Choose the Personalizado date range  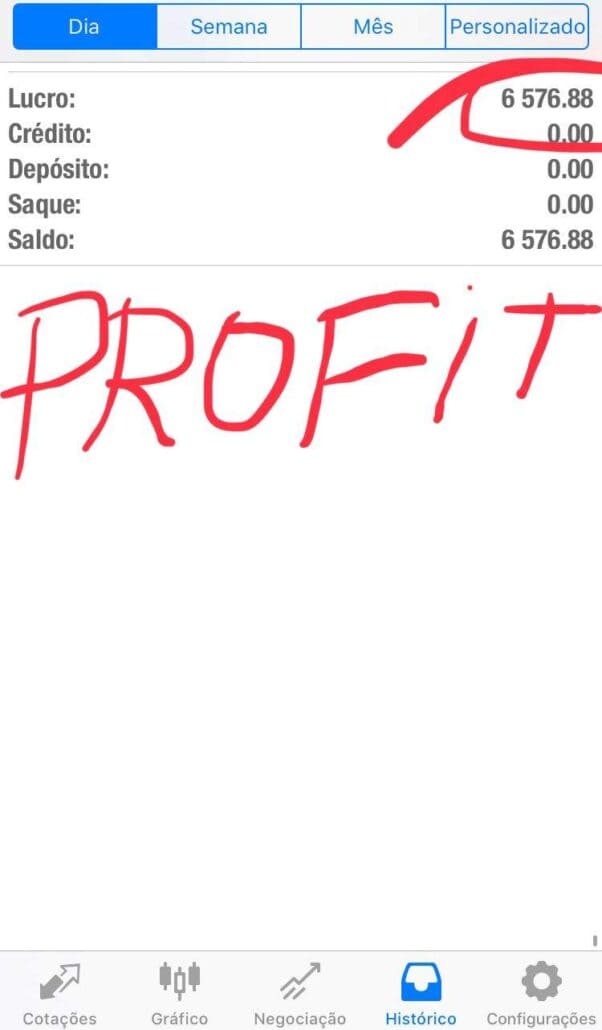(x=517, y=26)
